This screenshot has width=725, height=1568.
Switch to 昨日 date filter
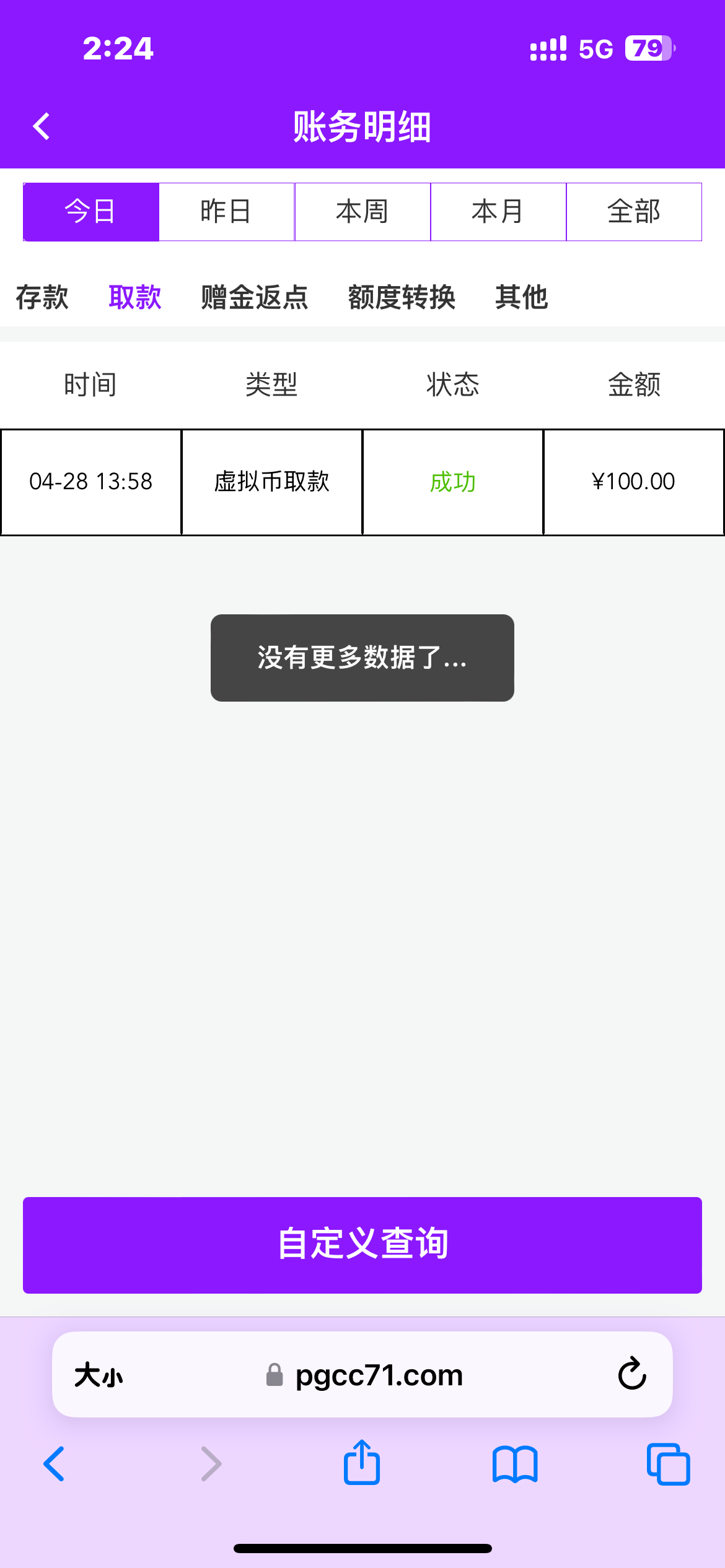[226, 212]
